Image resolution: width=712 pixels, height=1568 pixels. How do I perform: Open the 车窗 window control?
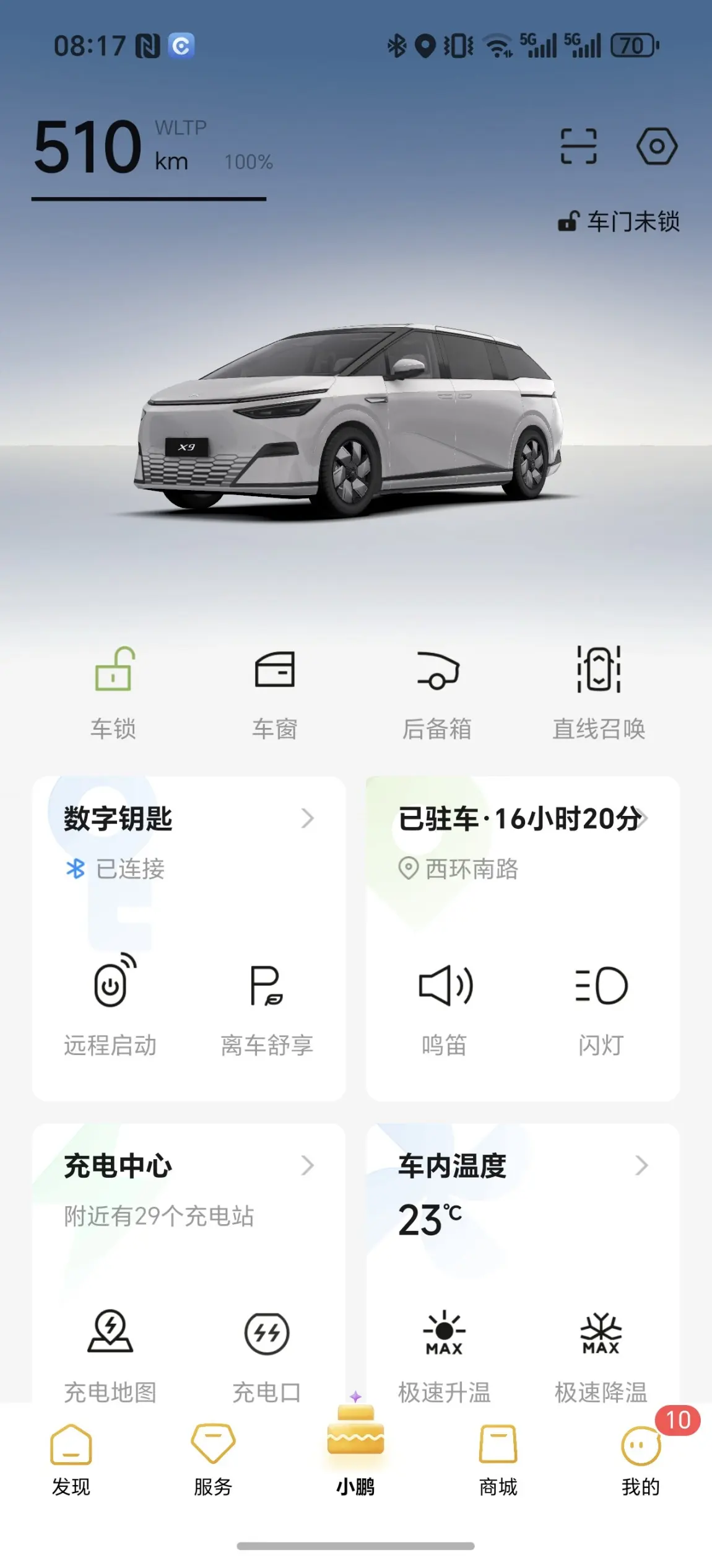[275, 691]
